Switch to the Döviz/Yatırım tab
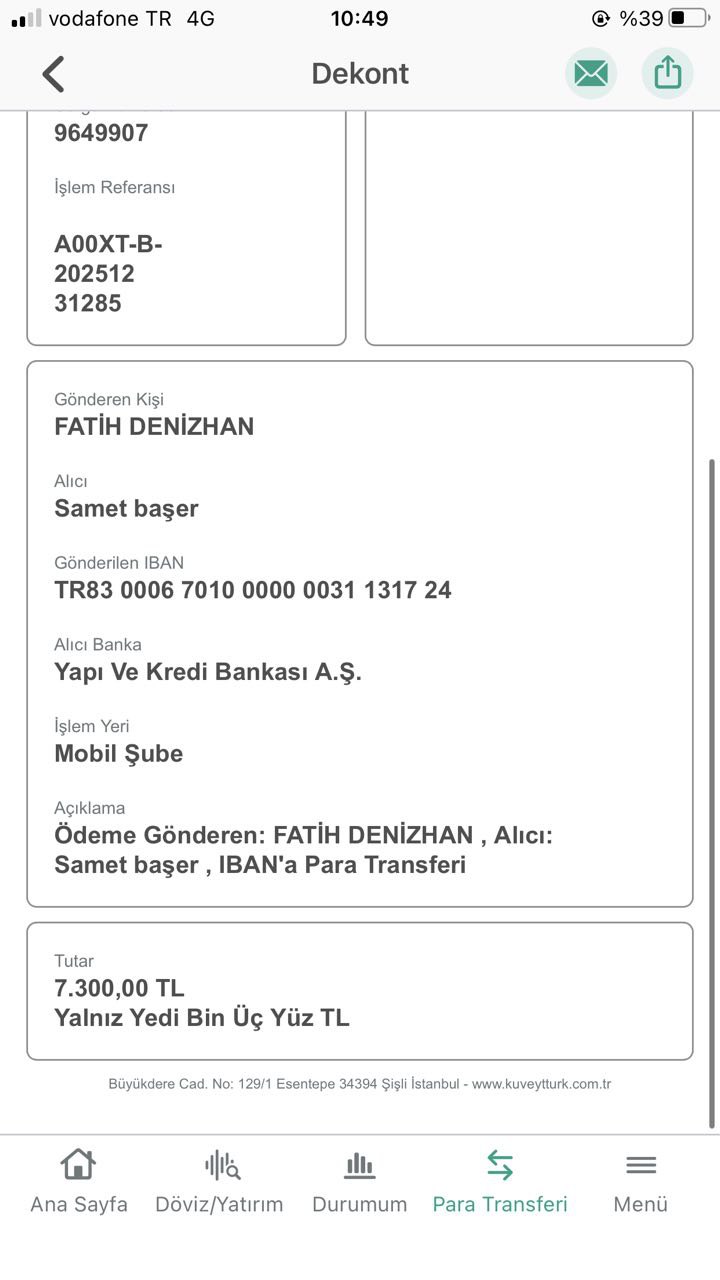720x1280 pixels. (x=219, y=1182)
